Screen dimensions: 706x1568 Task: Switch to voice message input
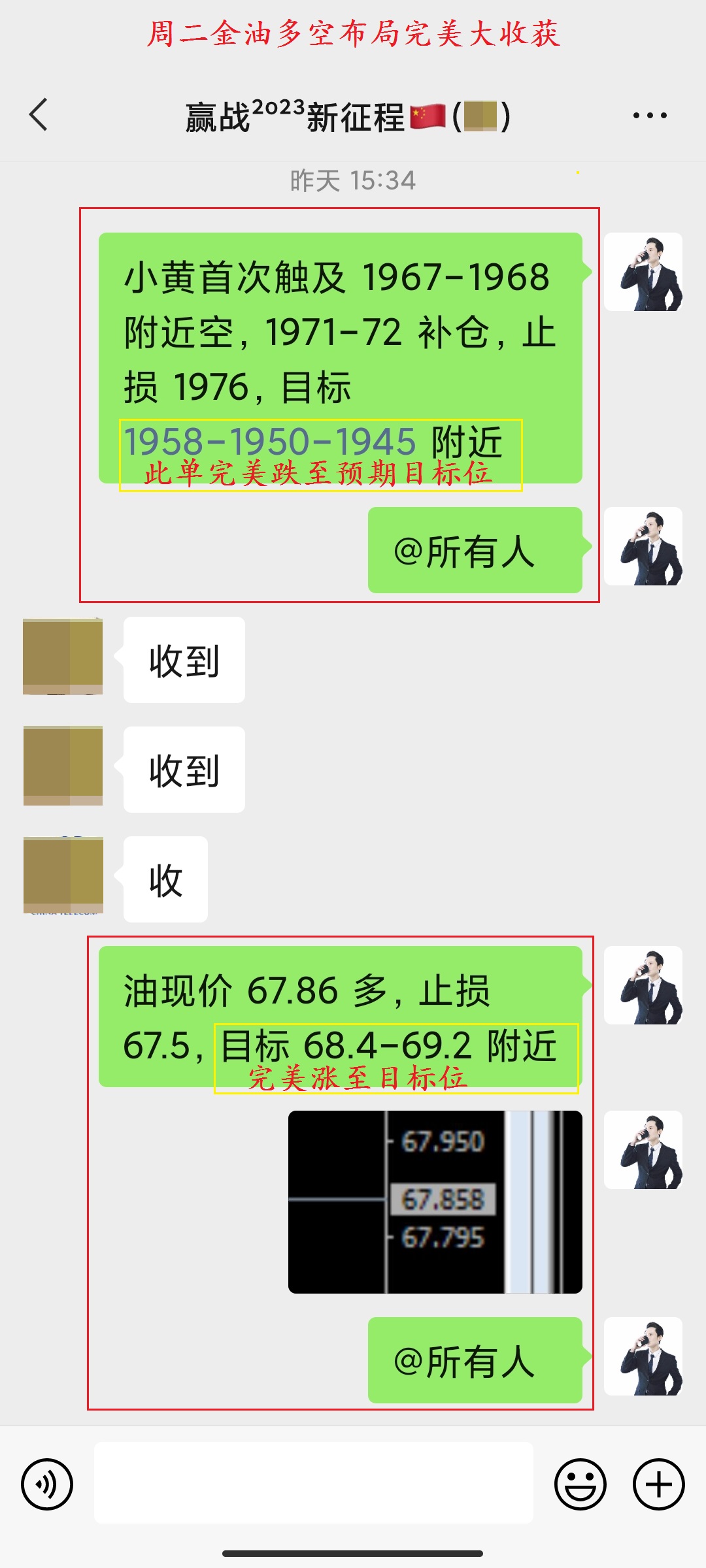click(47, 1484)
